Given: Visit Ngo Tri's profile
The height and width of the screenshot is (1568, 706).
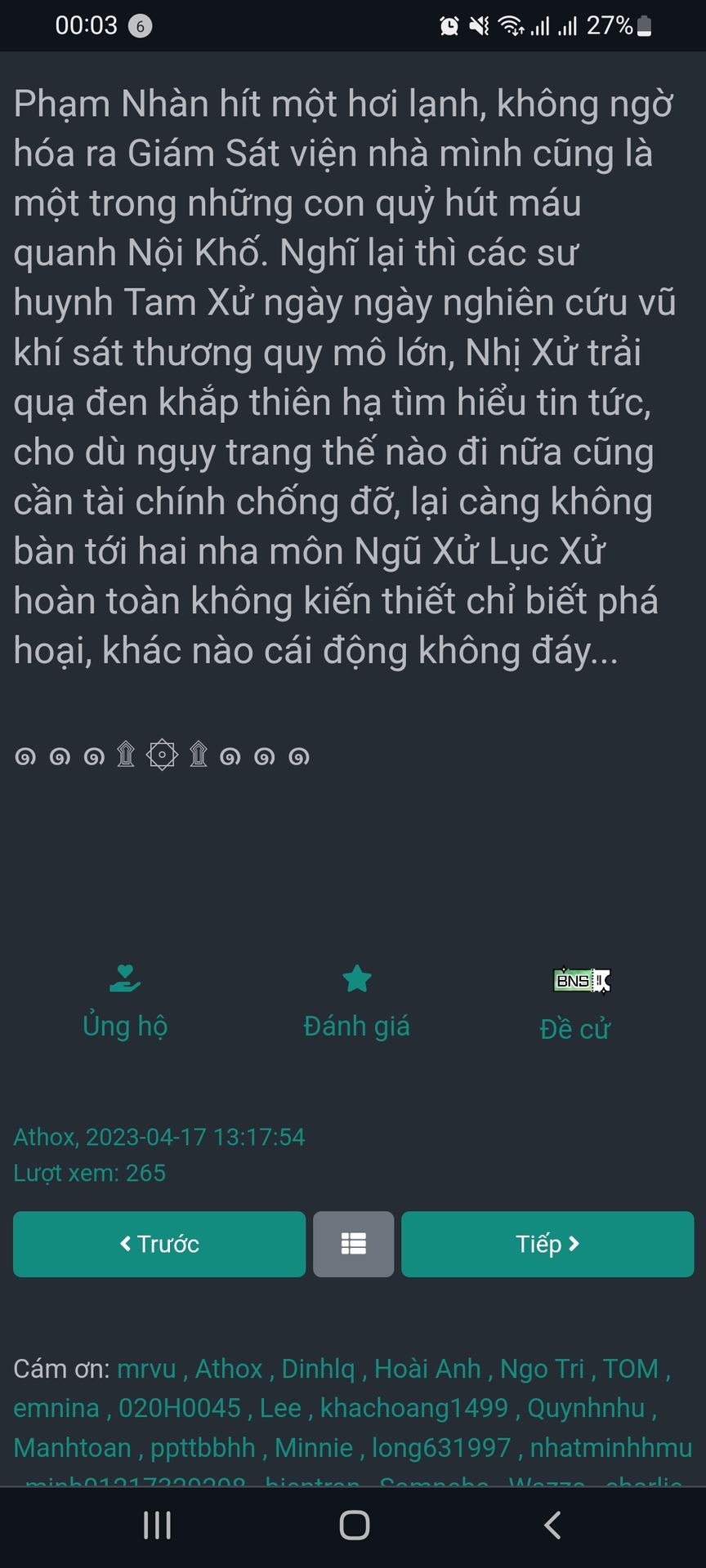Looking at the screenshot, I should coord(542,1369).
